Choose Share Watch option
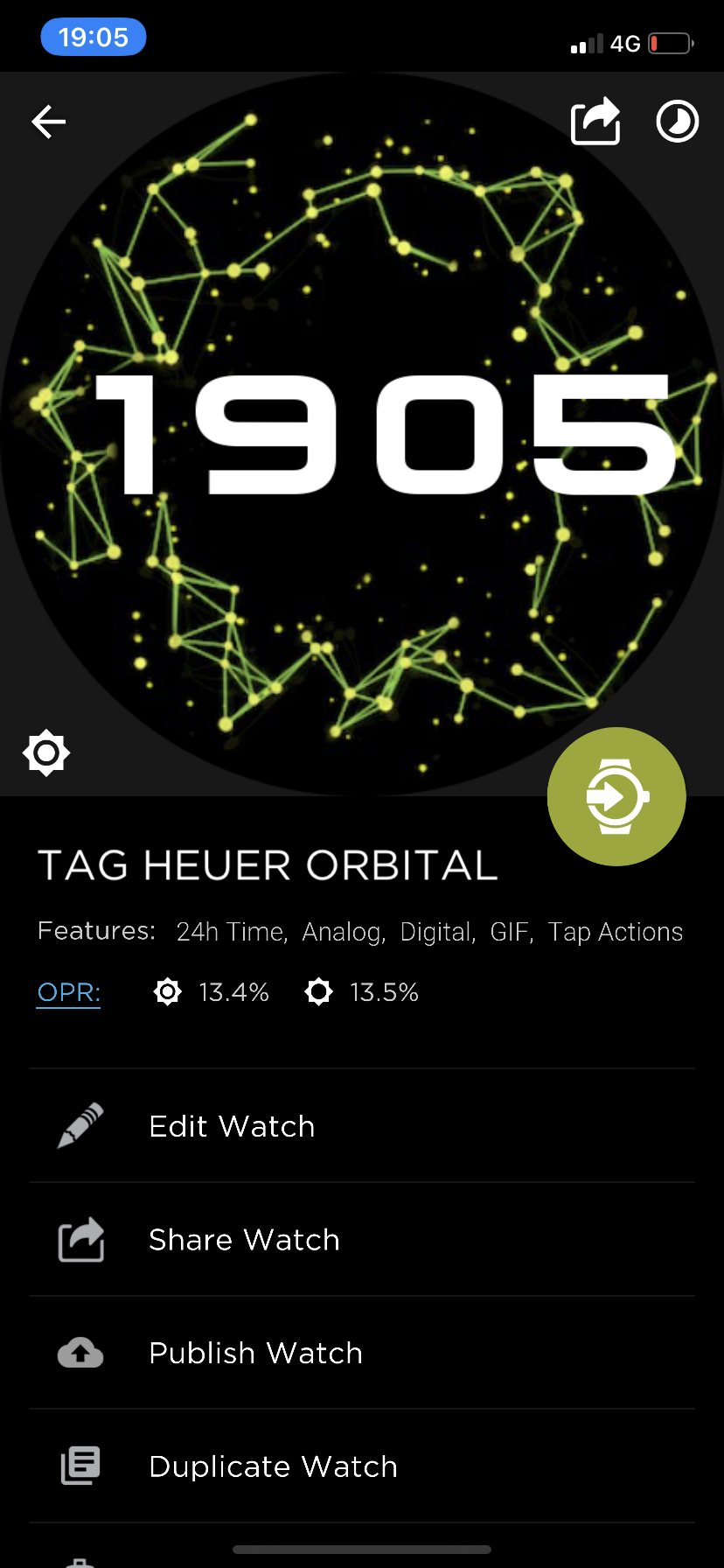 point(362,1240)
